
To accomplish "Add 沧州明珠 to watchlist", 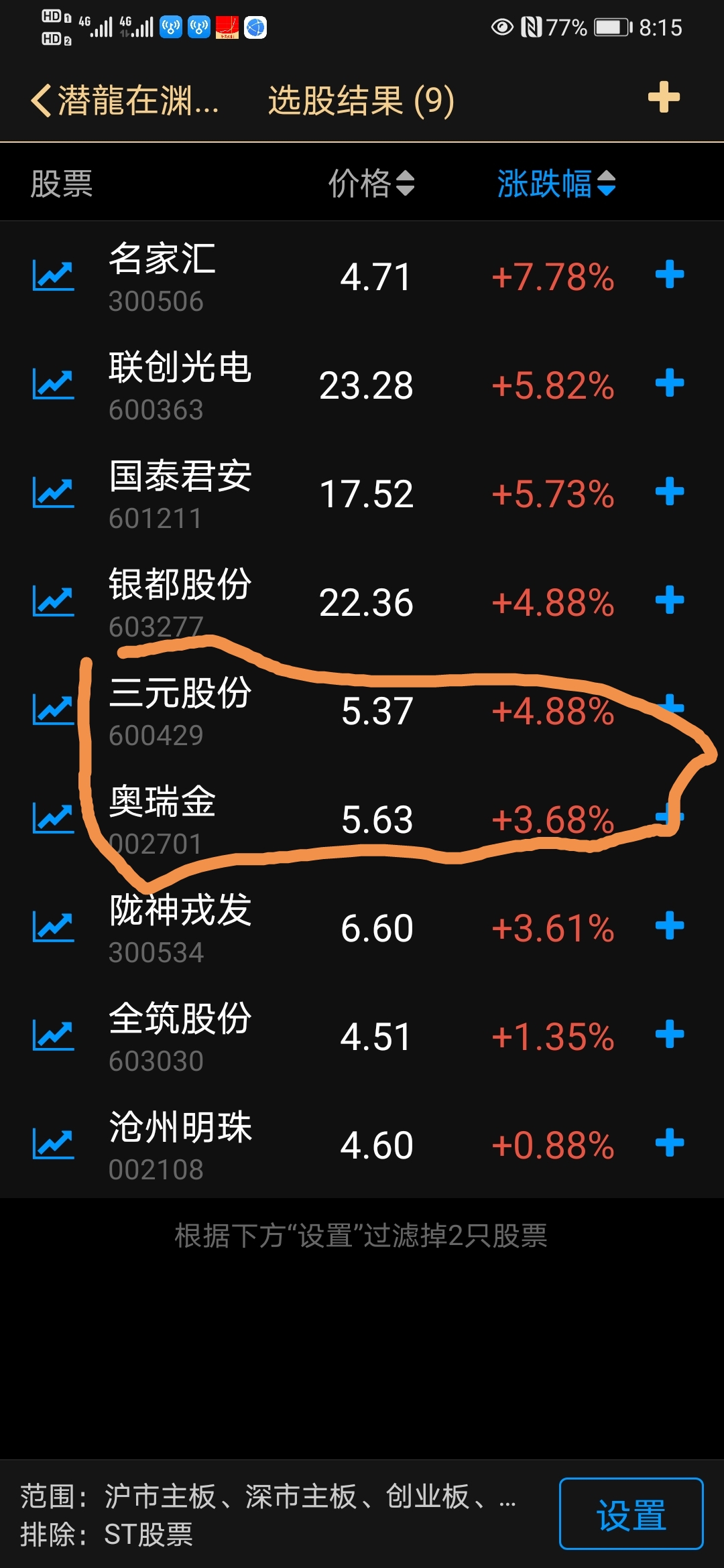I will [x=669, y=1143].
